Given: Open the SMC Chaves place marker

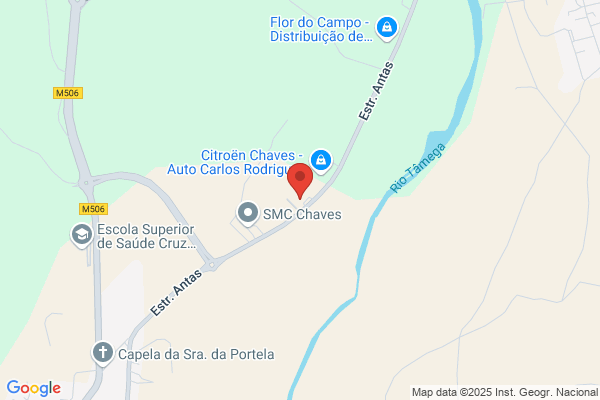Looking at the screenshot, I should click(248, 214).
